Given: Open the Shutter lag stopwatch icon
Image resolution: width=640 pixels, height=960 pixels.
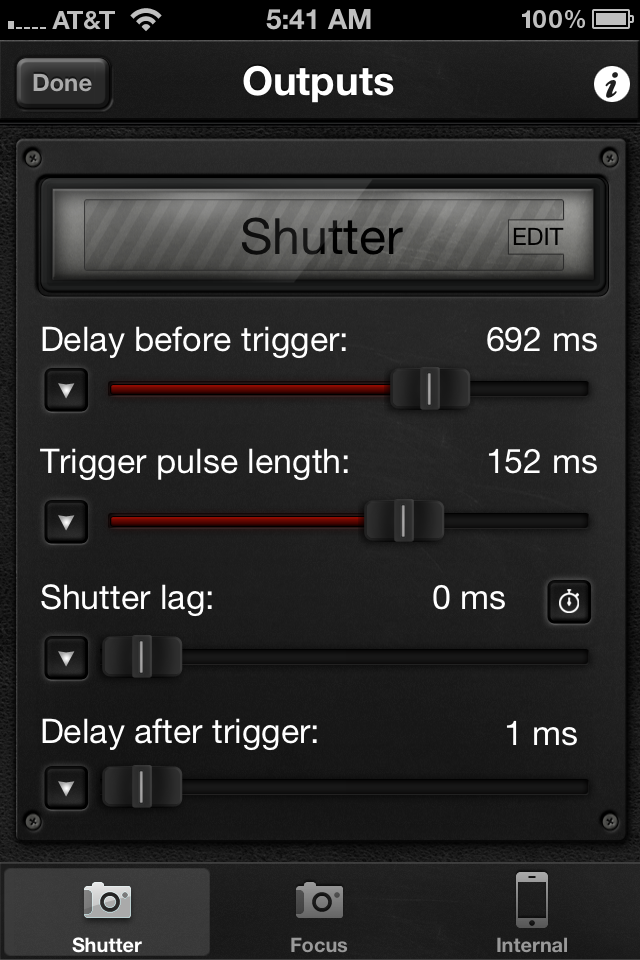Looking at the screenshot, I should (569, 602).
